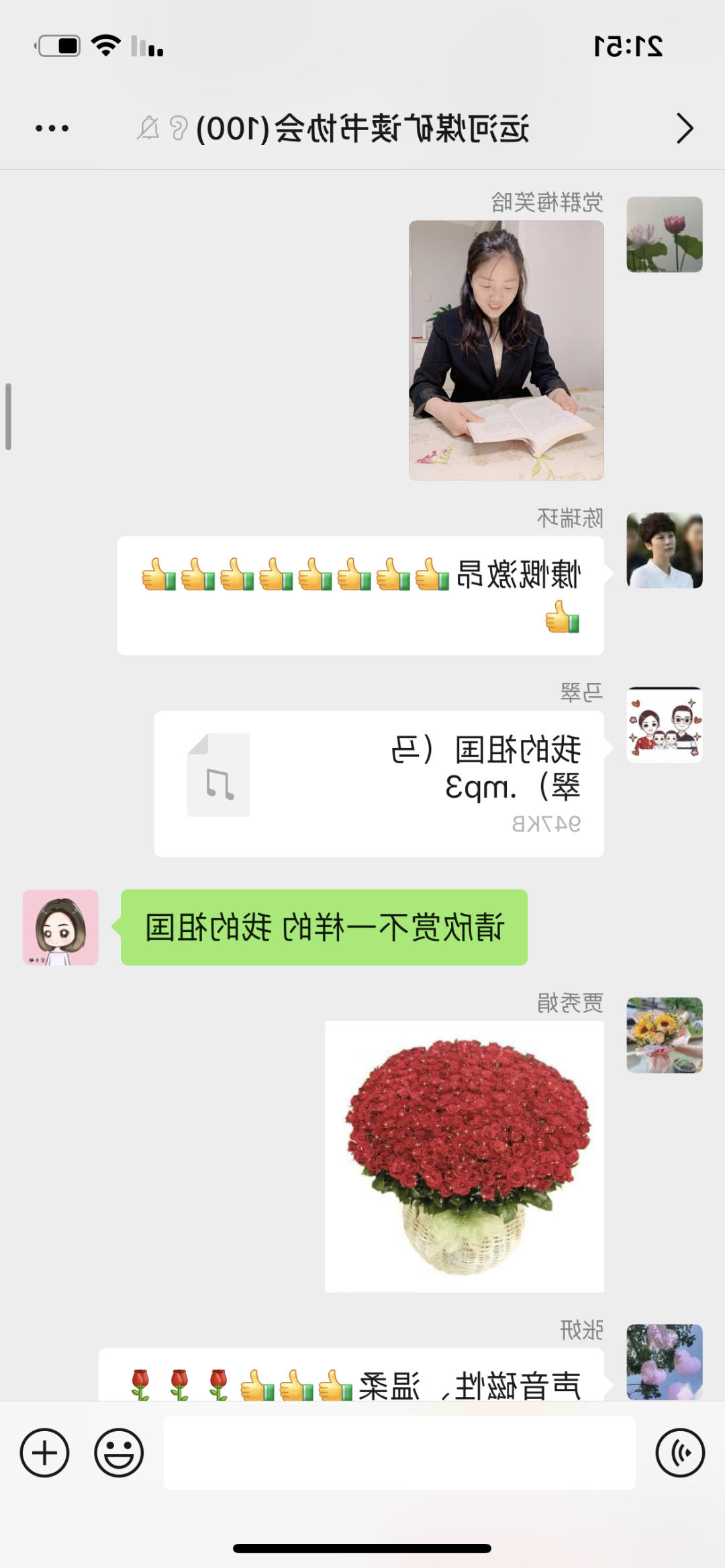This screenshot has height=1568, width=725.
Task: Click the "..." more options icon in header
Action: click(51, 127)
